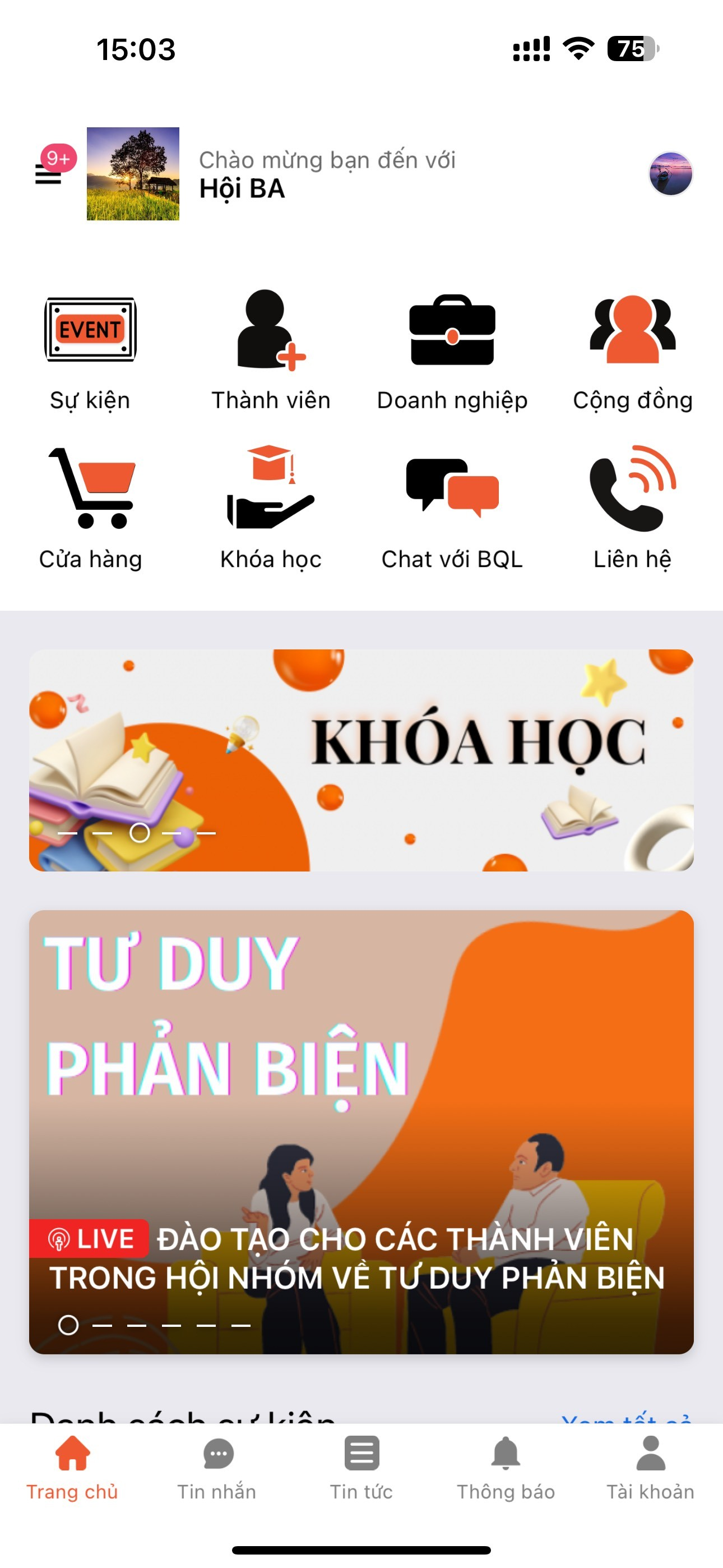Go to Thành viên members
Viewport: 723px width, 1568px height.
(271, 351)
